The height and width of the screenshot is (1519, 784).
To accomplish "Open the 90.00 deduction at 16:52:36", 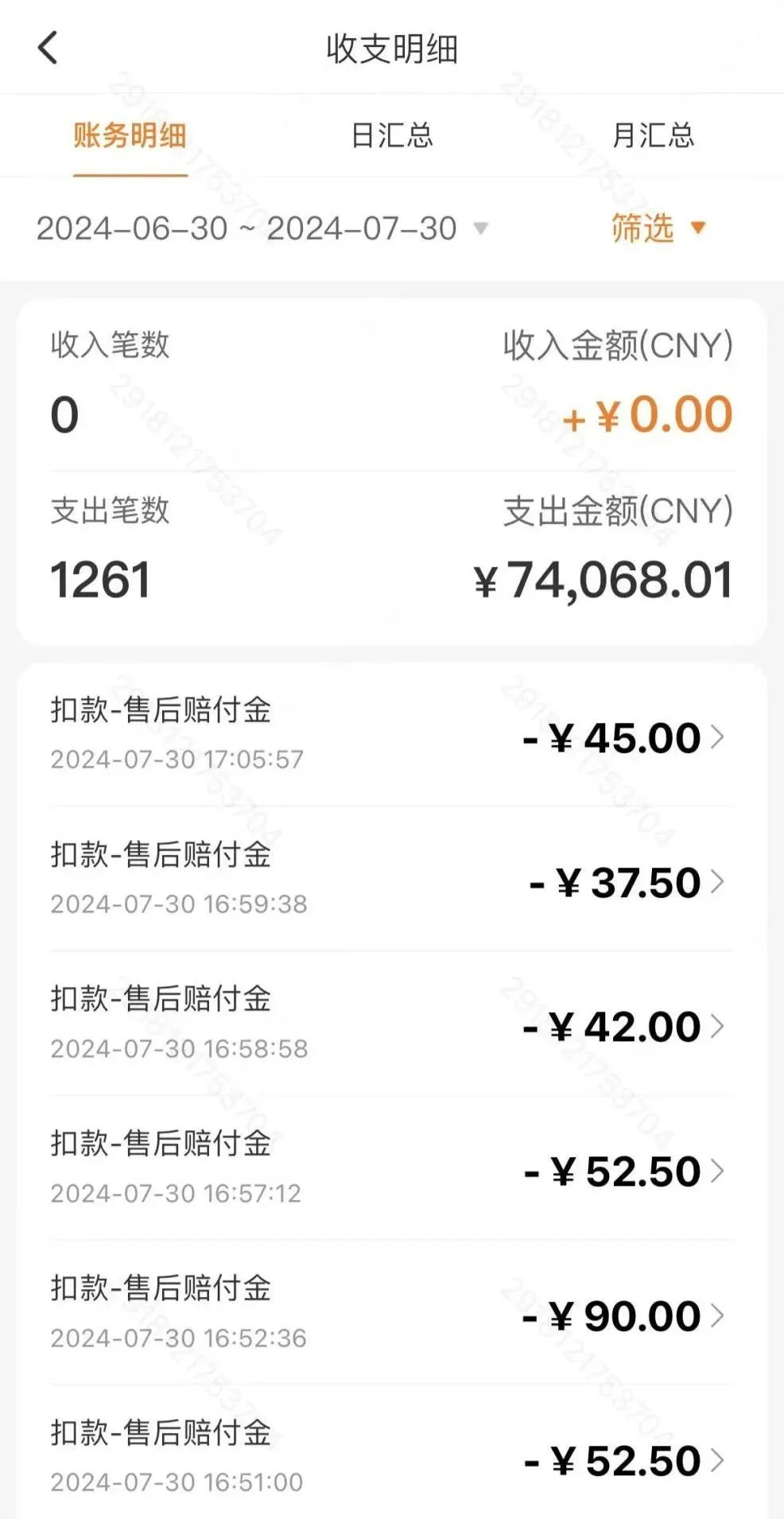I will [x=391, y=1313].
